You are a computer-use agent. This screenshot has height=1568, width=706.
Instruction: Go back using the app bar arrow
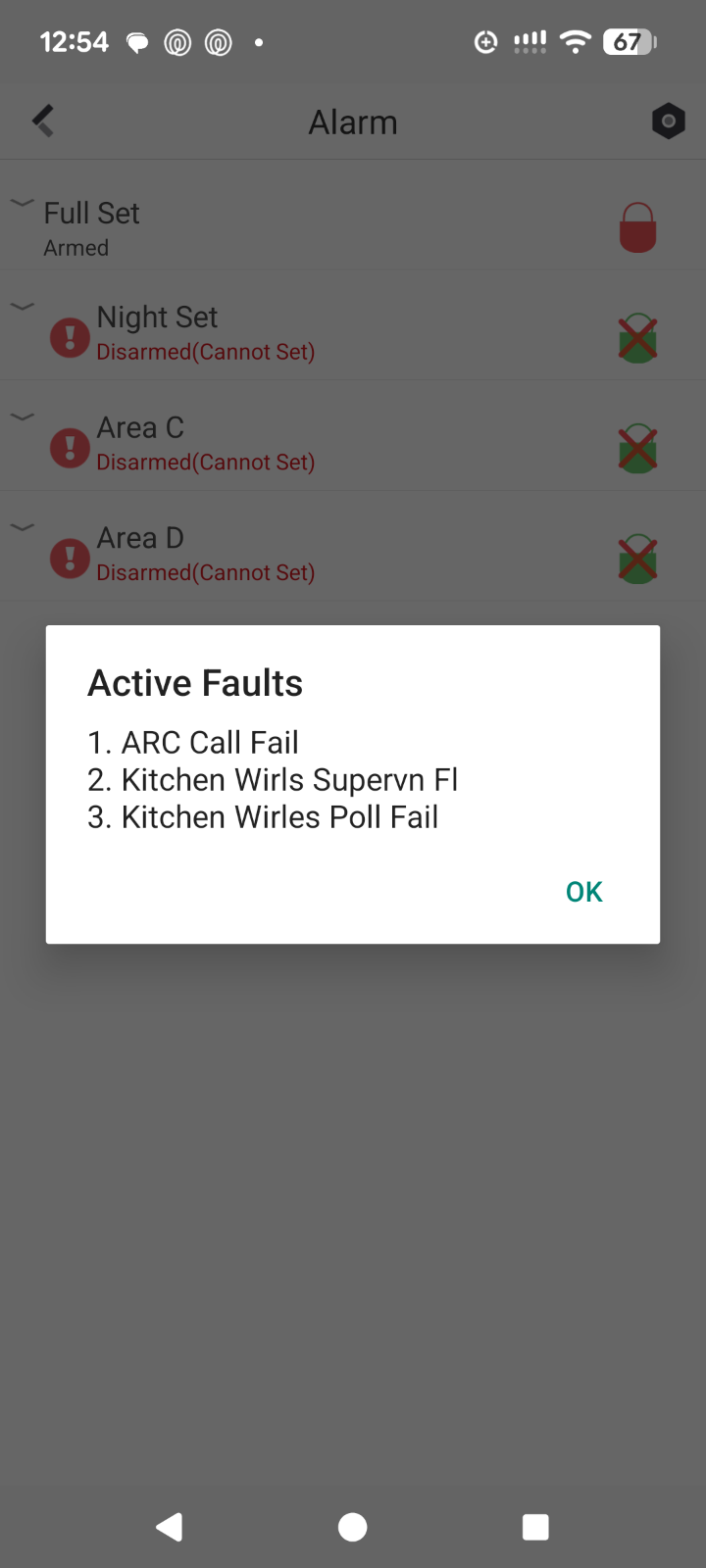[x=43, y=122]
